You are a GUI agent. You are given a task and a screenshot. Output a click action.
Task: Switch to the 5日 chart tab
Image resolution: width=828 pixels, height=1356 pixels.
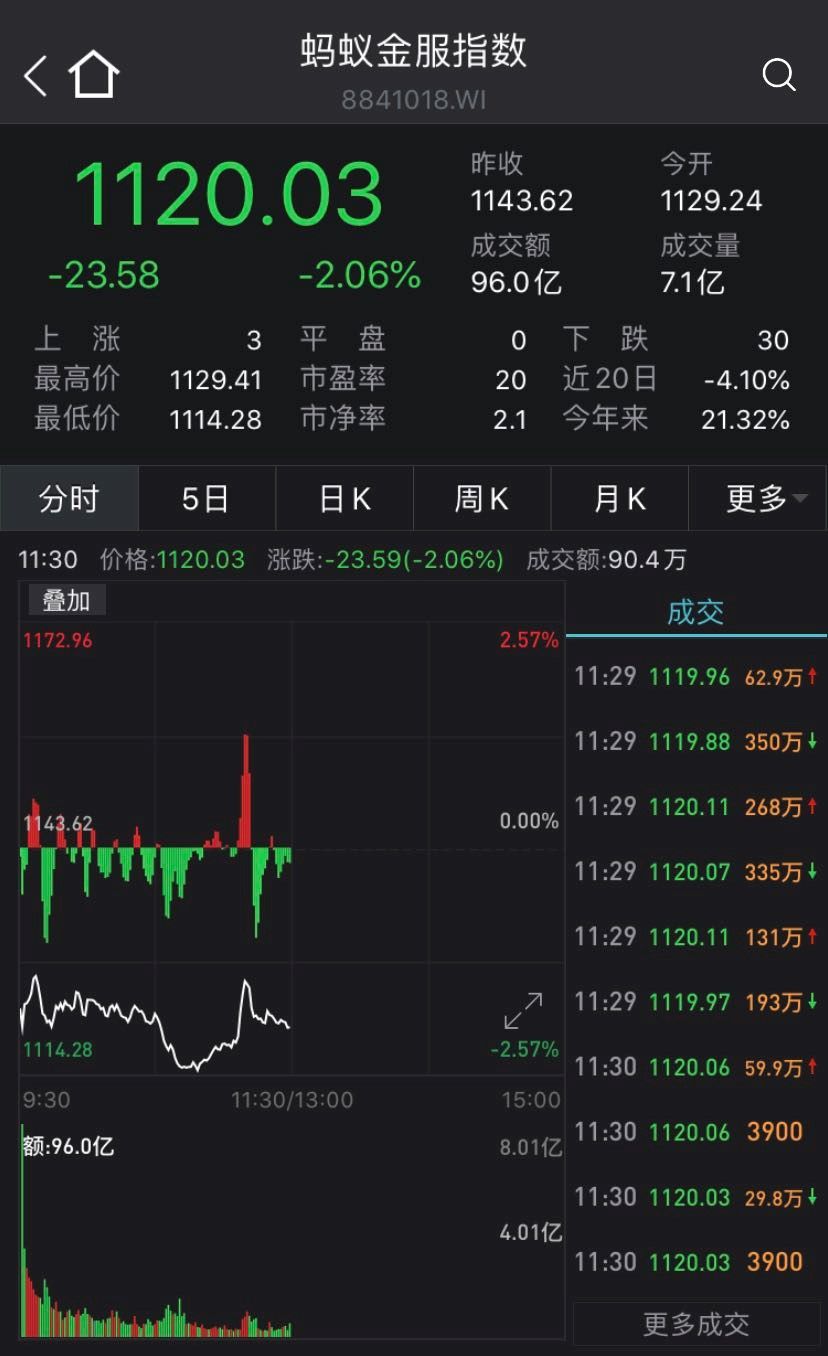click(x=206, y=498)
